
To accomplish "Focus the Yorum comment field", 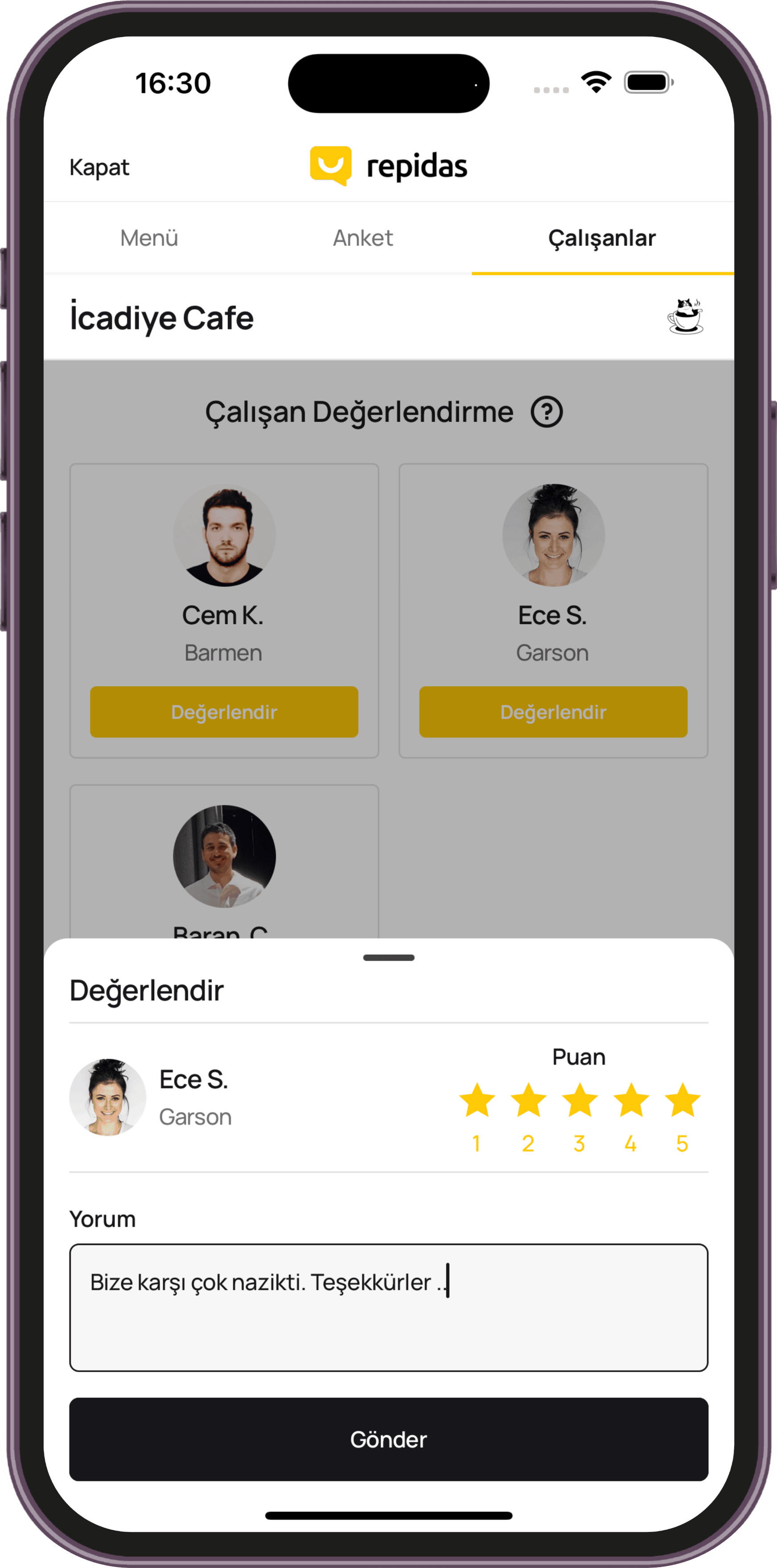I will 389,1307.
